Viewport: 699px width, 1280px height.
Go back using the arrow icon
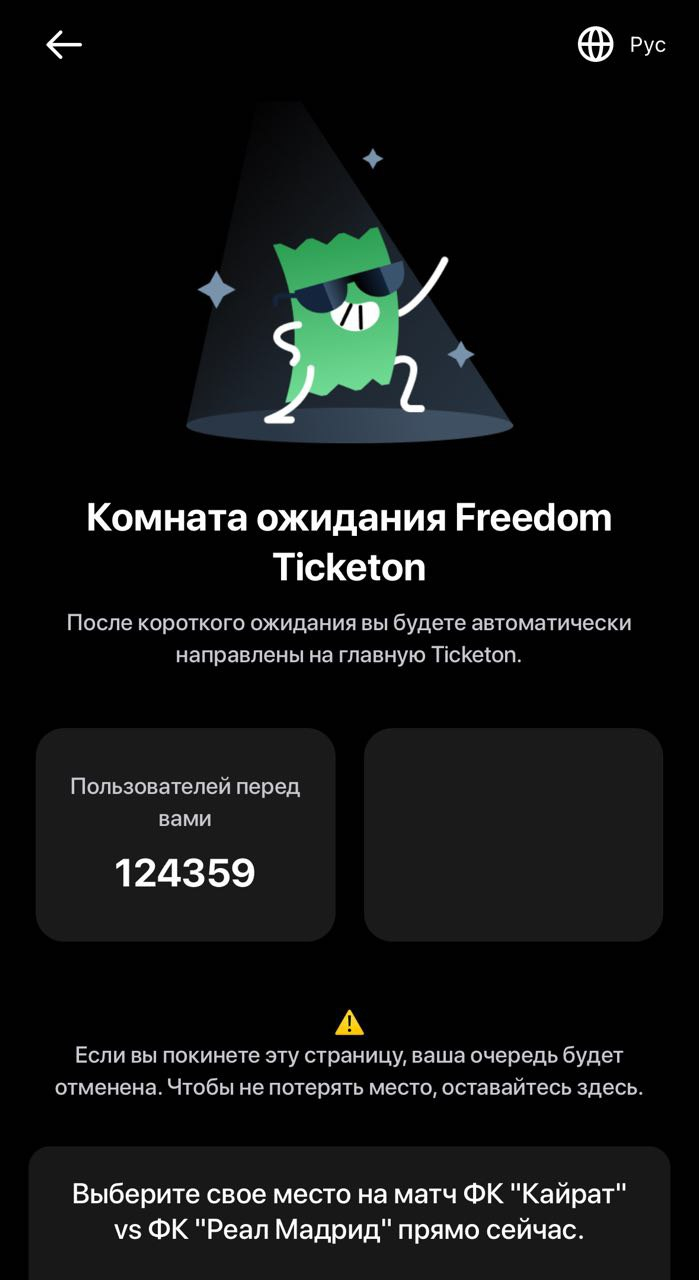pos(64,45)
